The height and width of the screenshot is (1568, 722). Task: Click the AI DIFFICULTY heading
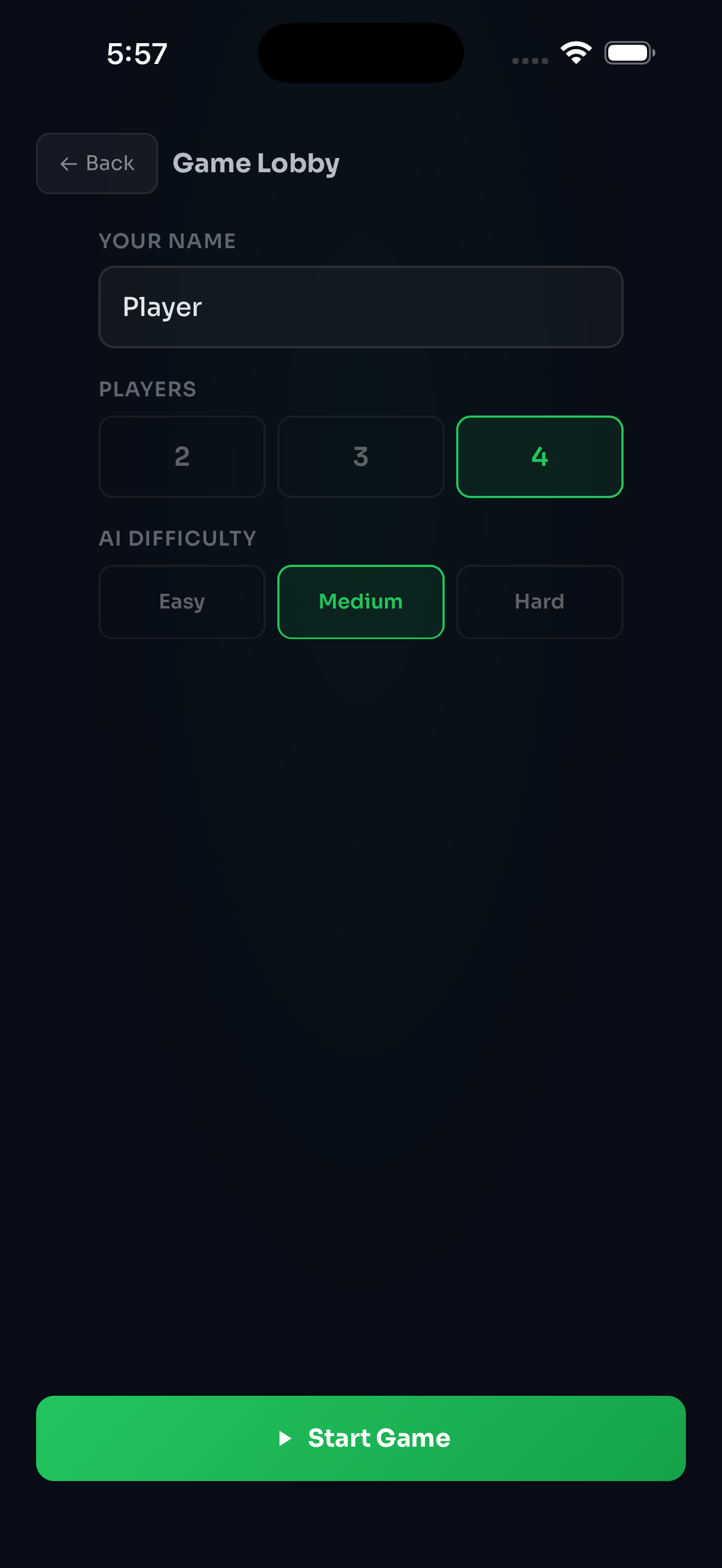[178, 537]
